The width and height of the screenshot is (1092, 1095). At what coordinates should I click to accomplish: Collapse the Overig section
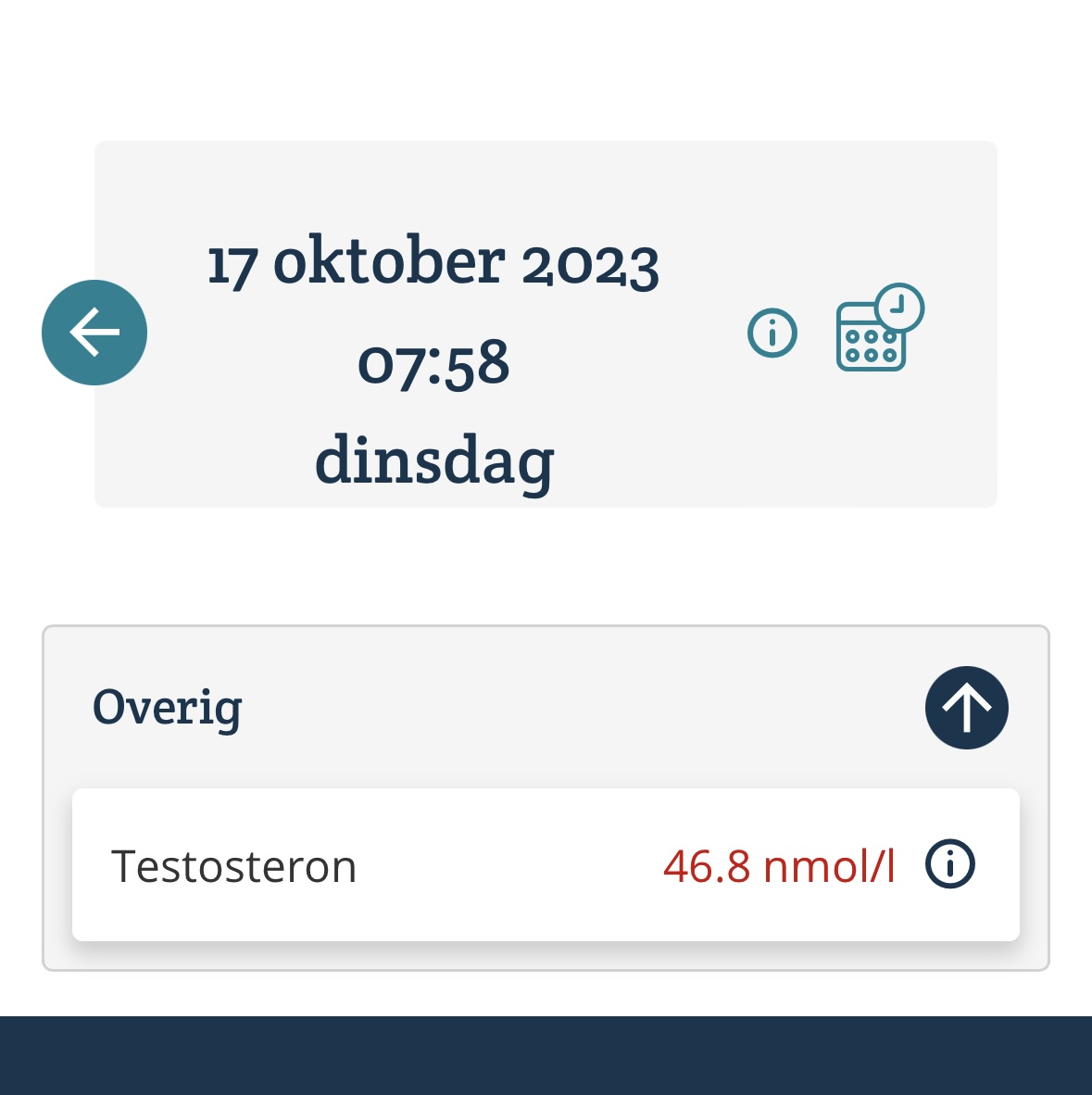[x=966, y=708]
